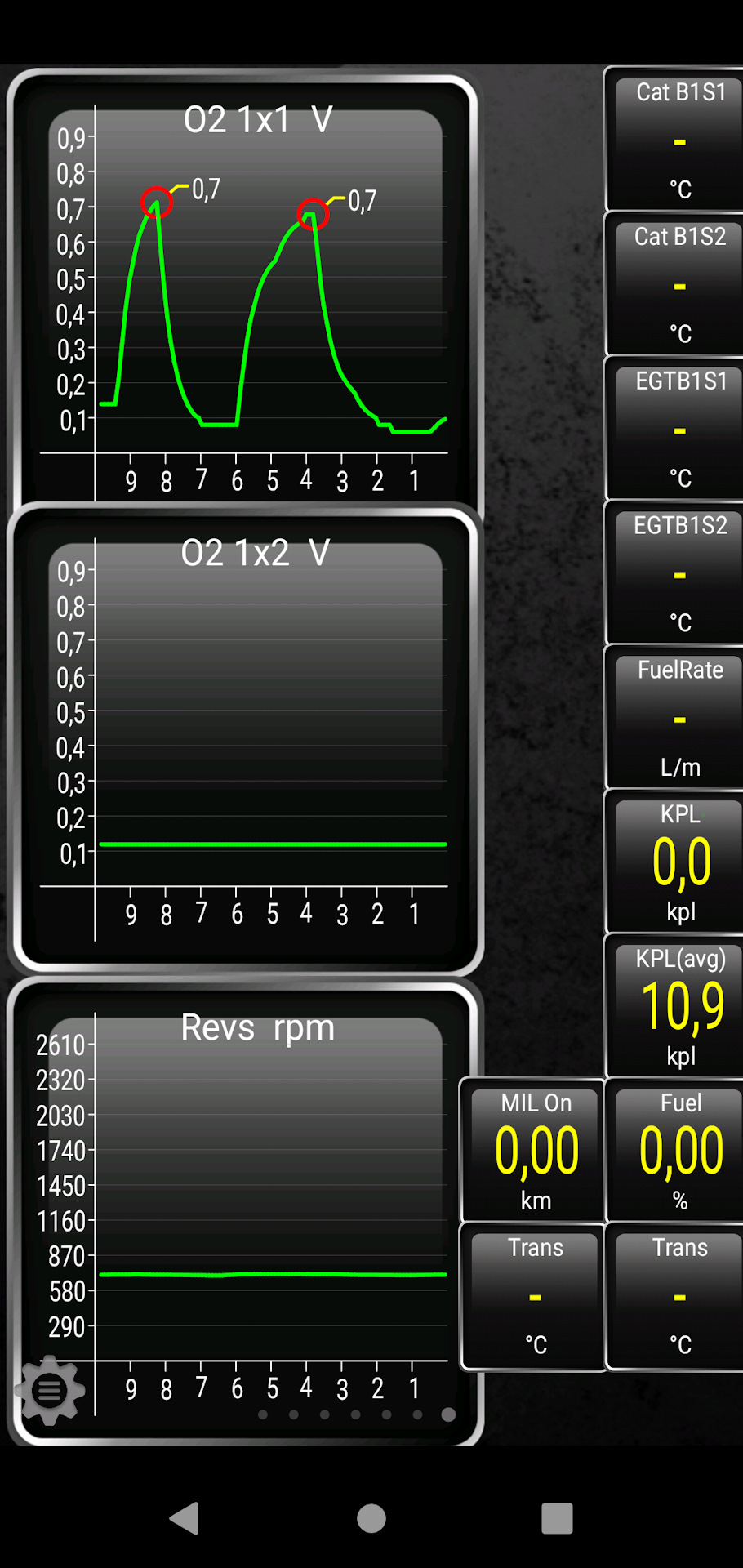The width and height of the screenshot is (743, 1568).
Task: Go back using the system back button
Action: [x=185, y=1518]
